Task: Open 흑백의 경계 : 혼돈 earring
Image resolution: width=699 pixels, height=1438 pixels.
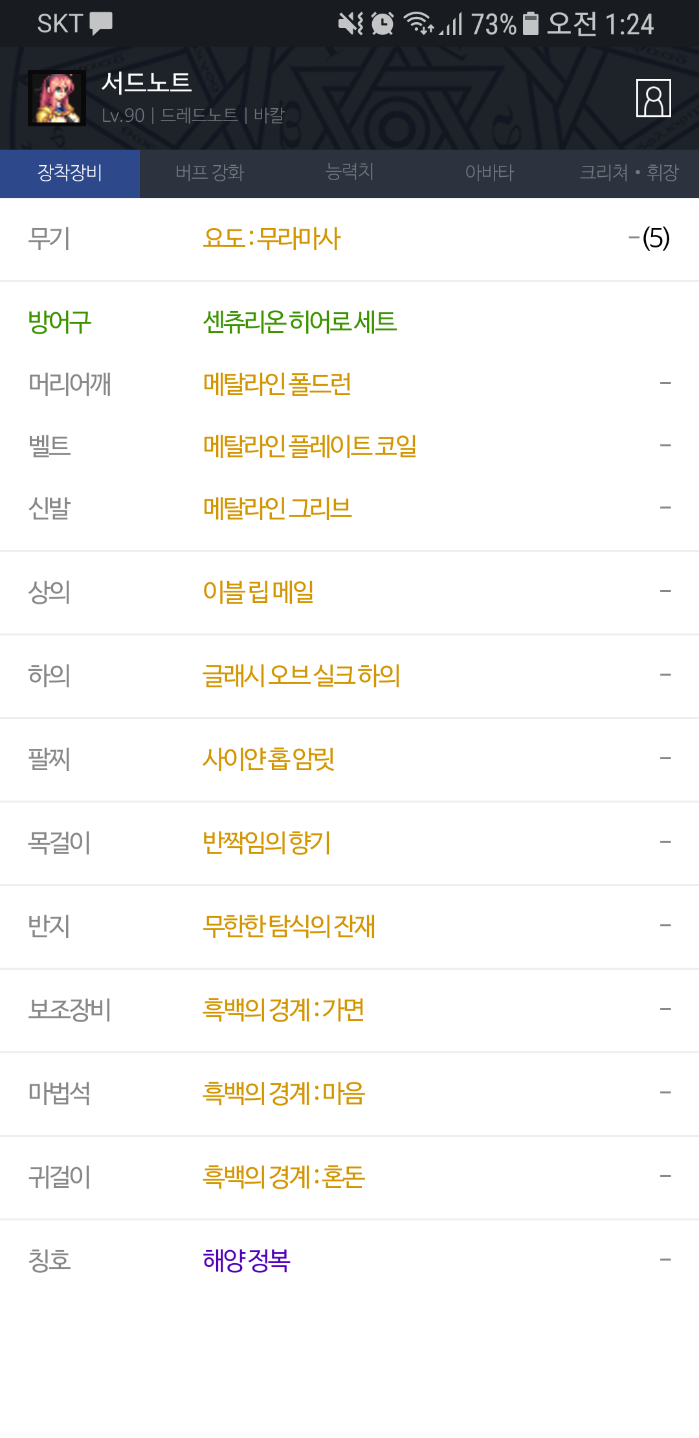Action: tap(283, 1177)
